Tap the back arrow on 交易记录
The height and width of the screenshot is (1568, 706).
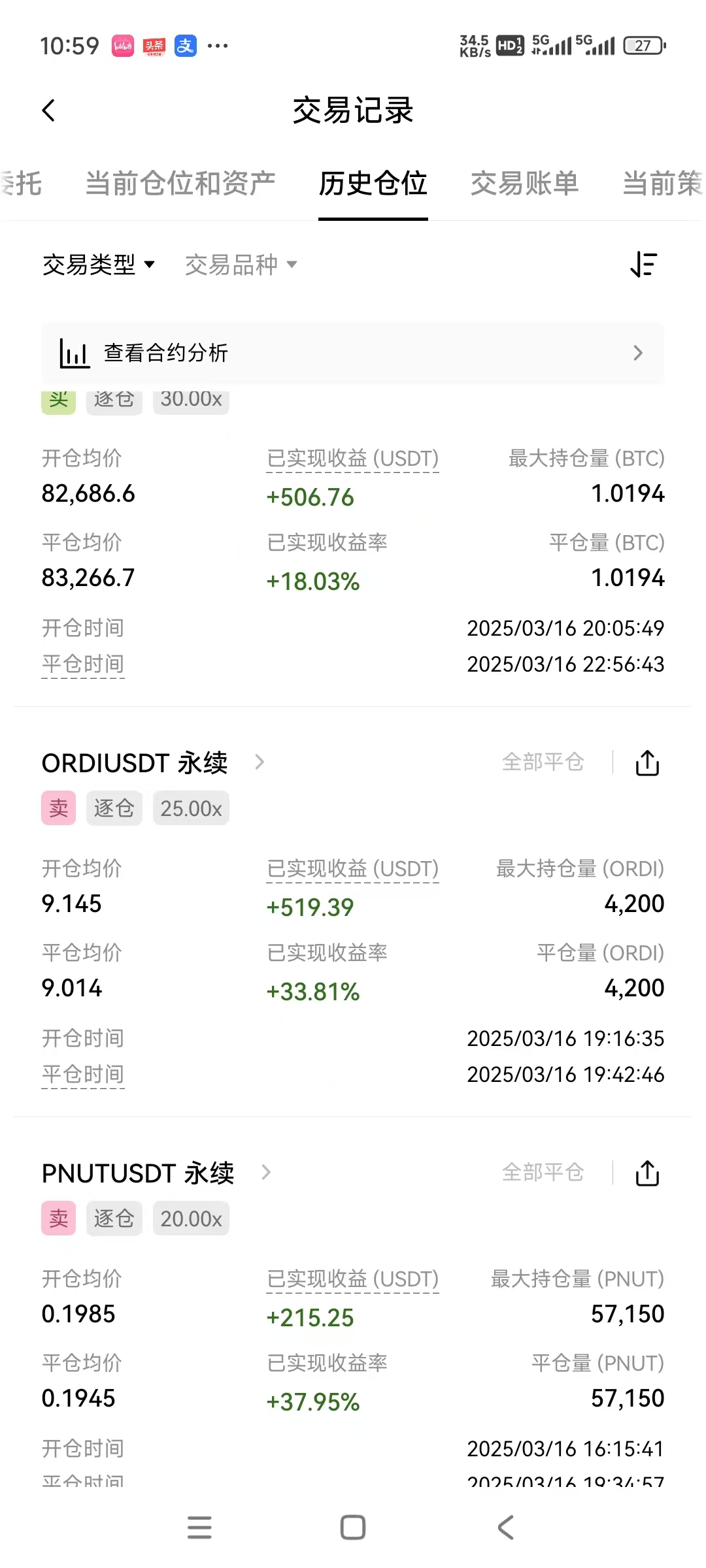coord(49,110)
